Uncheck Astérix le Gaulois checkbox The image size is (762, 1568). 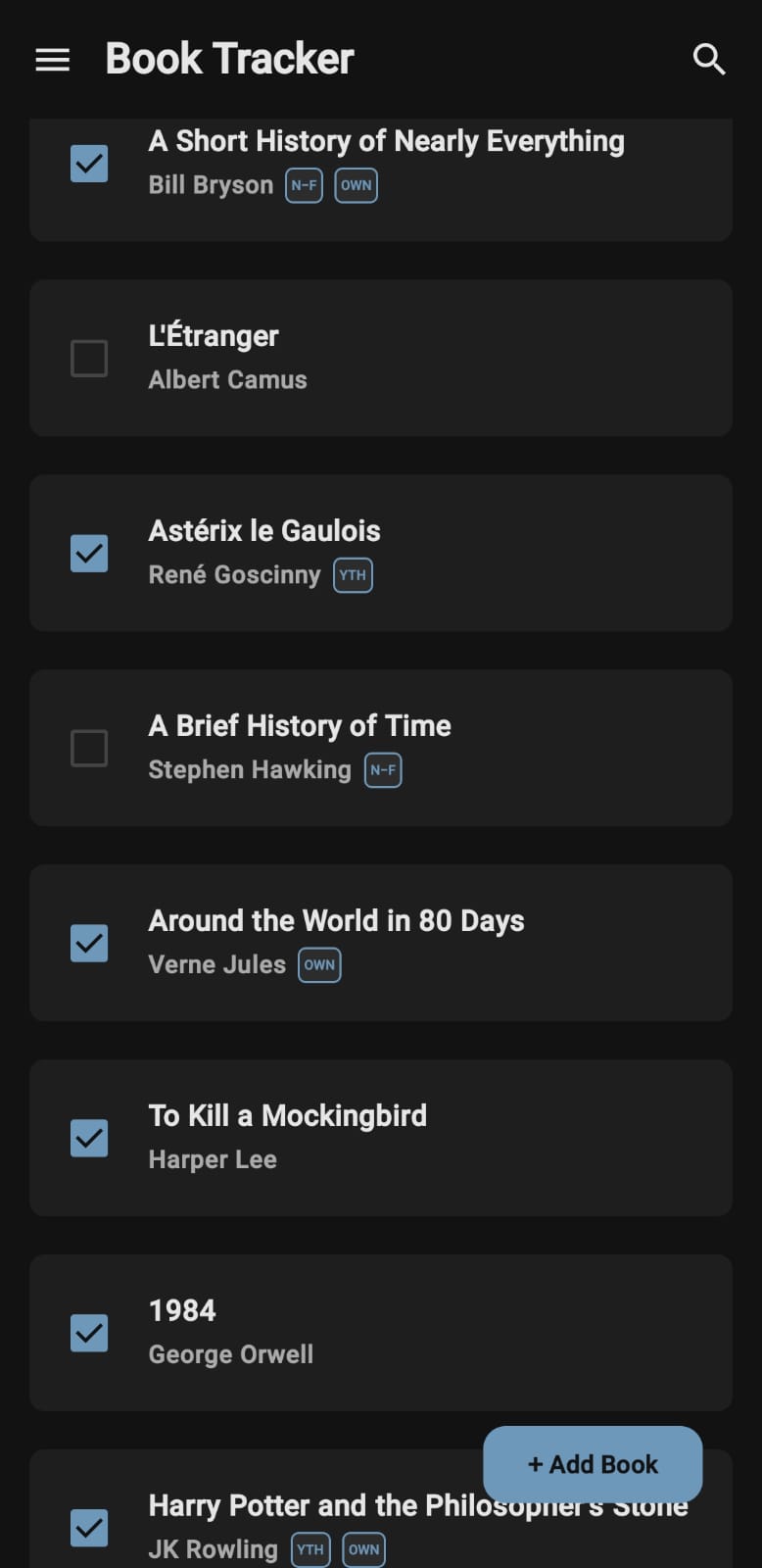click(x=89, y=554)
